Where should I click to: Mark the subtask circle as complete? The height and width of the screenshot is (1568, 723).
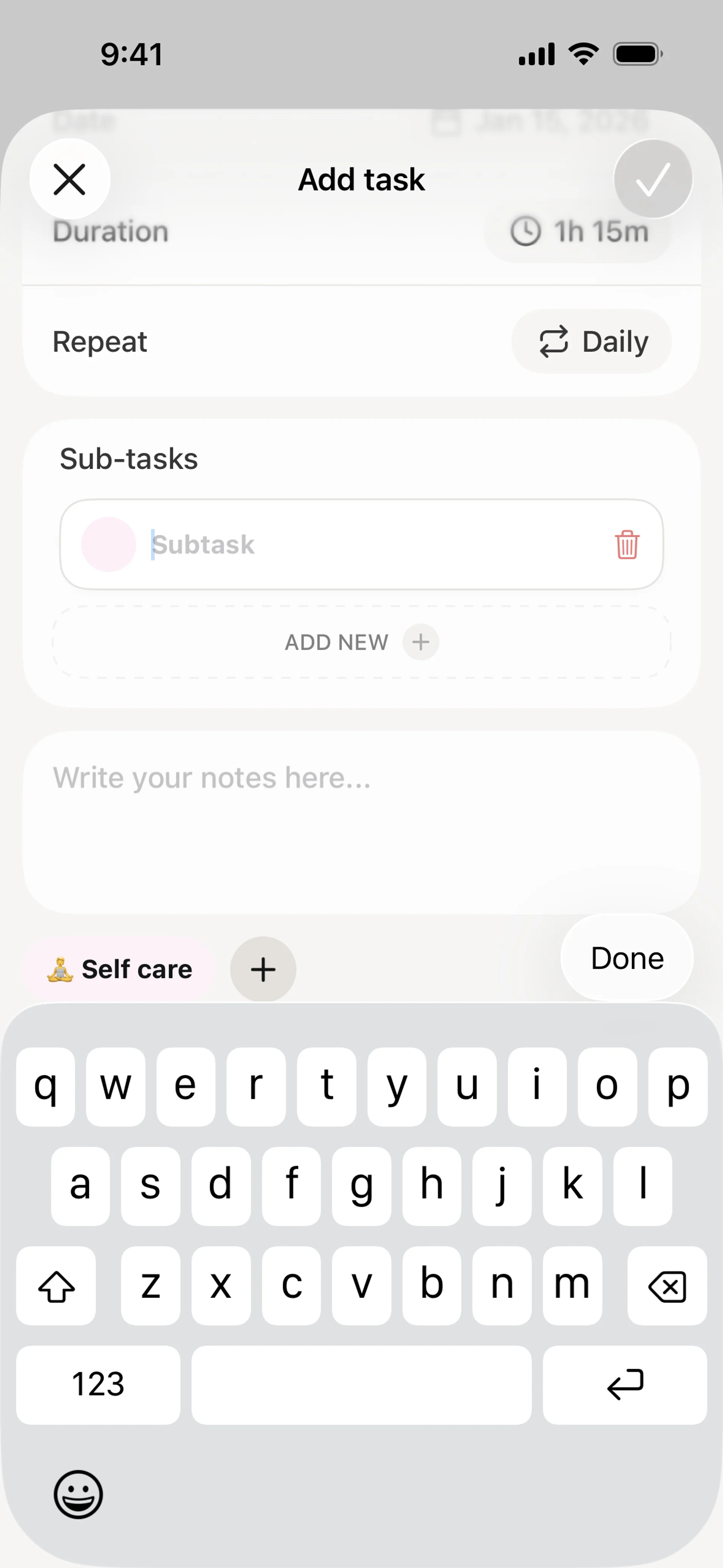point(108,544)
